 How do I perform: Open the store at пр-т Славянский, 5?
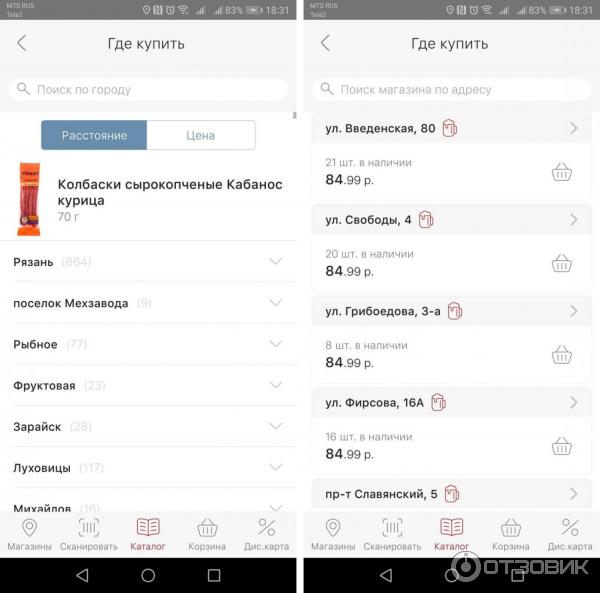450,494
